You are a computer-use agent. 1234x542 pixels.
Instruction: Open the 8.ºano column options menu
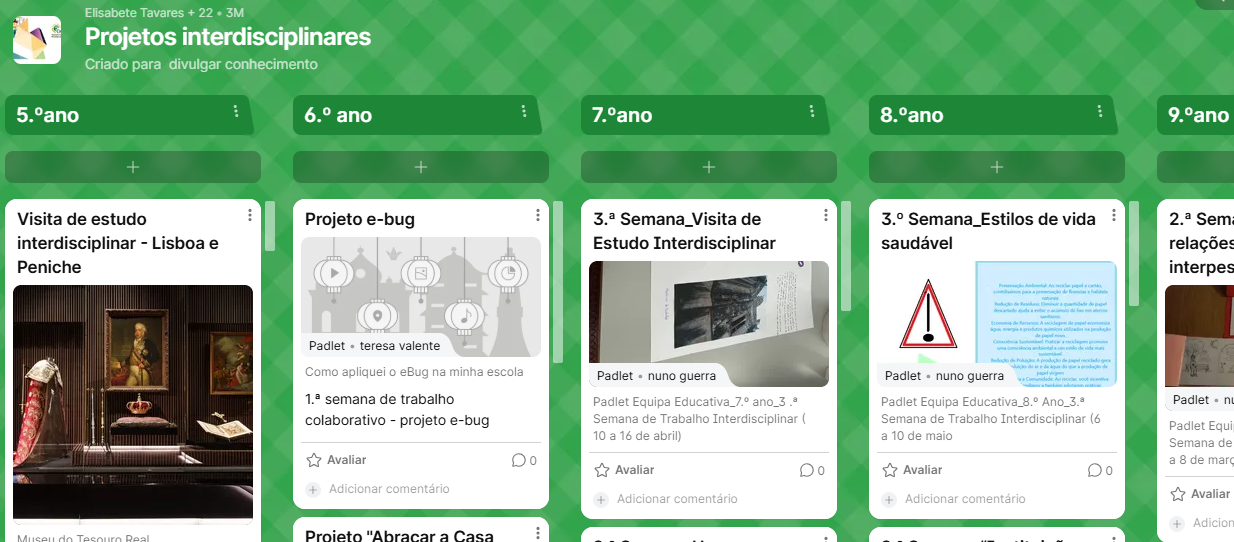tap(1100, 111)
